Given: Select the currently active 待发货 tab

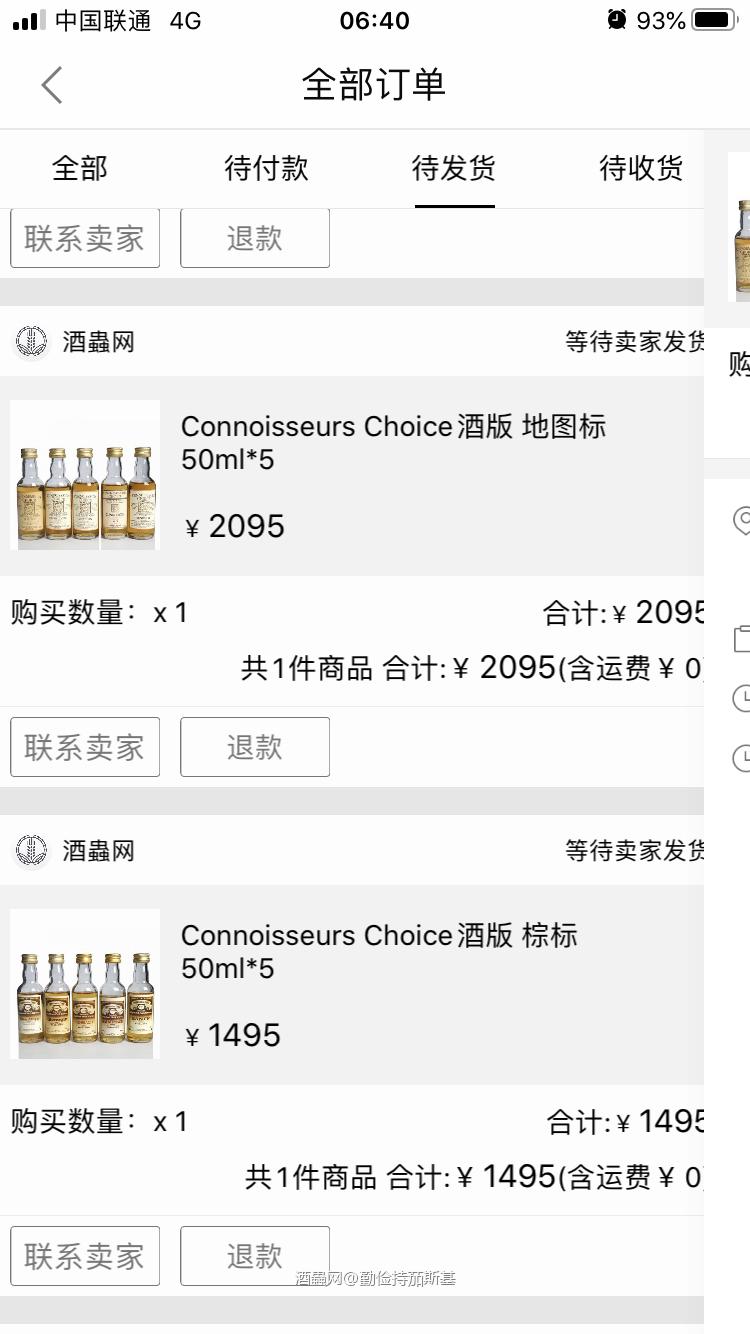Looking at the screenshot, I should [x=453, y=168].
